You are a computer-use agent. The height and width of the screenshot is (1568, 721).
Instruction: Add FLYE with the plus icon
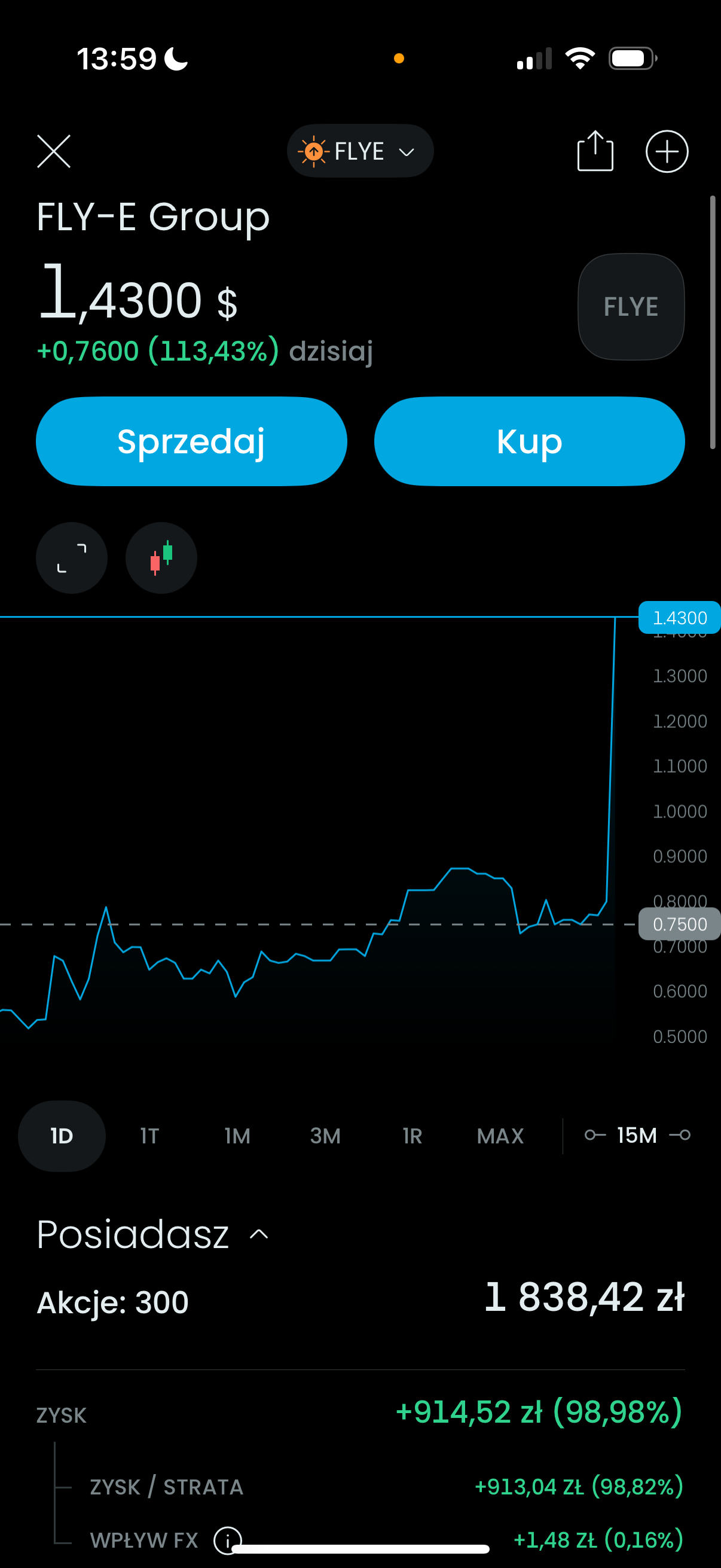tap(666, 151)
